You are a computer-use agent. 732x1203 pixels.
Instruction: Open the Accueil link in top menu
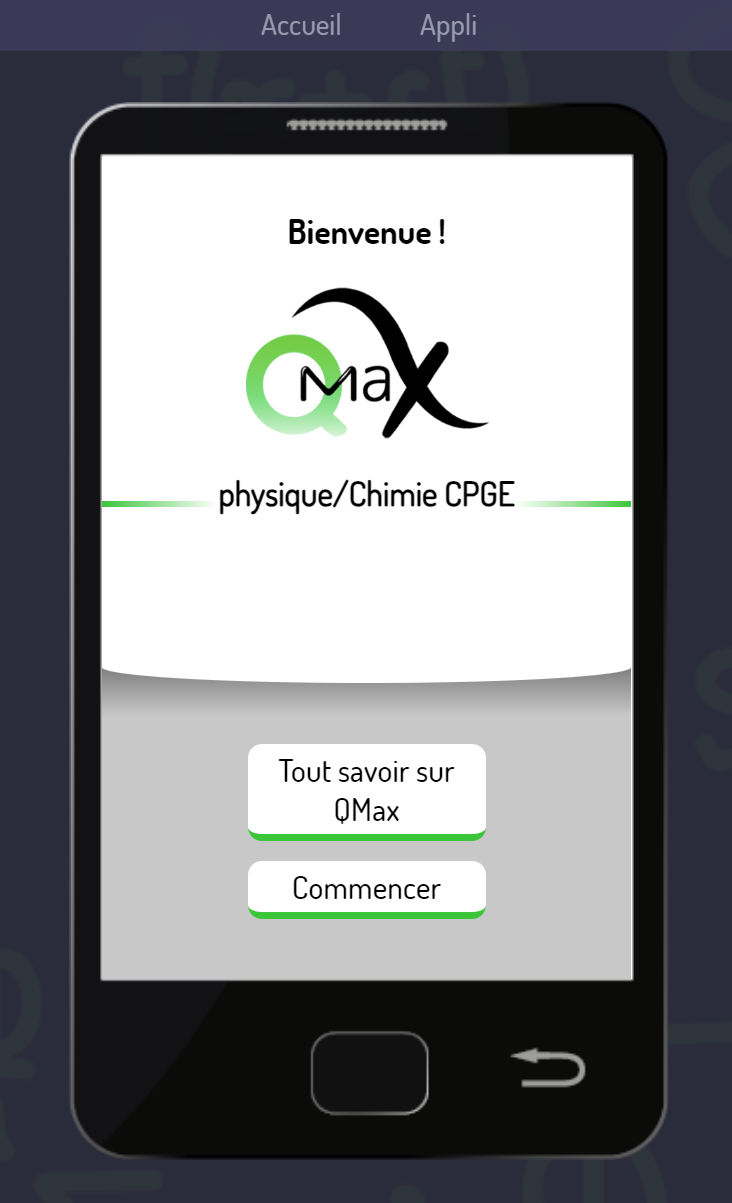point(301,25)
